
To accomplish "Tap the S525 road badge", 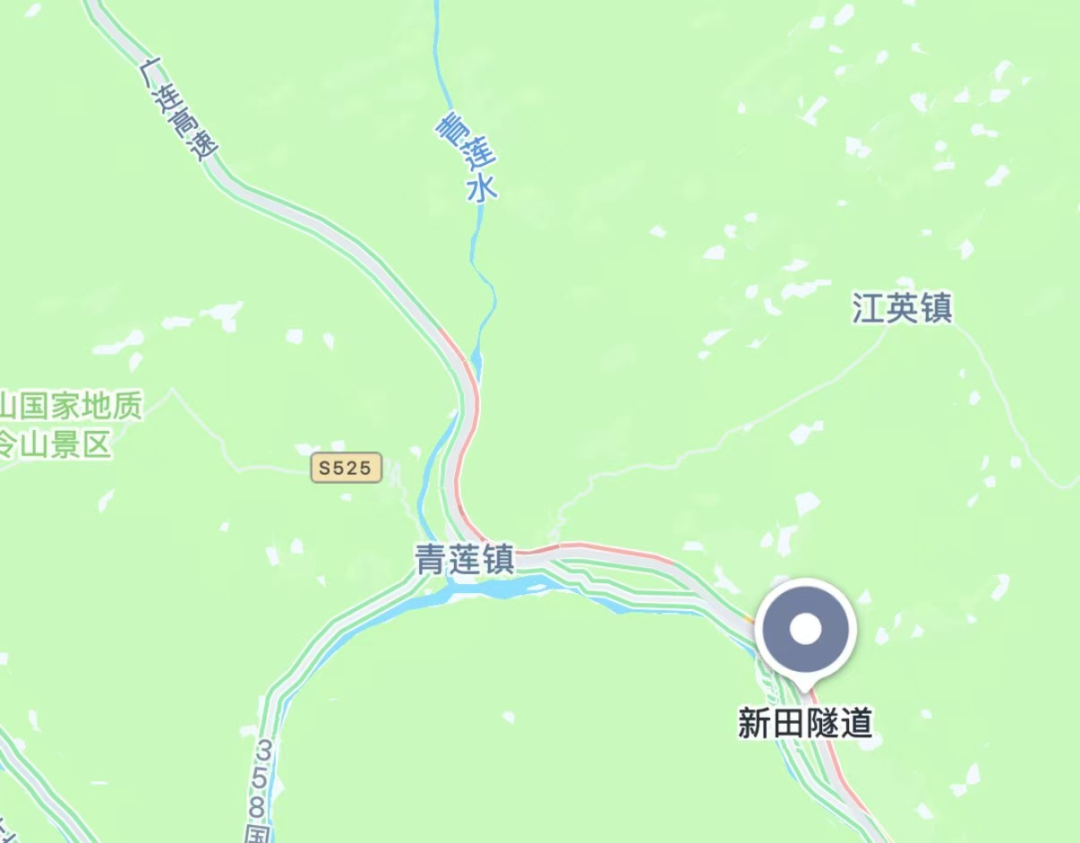I will click(x=346, y=468).
